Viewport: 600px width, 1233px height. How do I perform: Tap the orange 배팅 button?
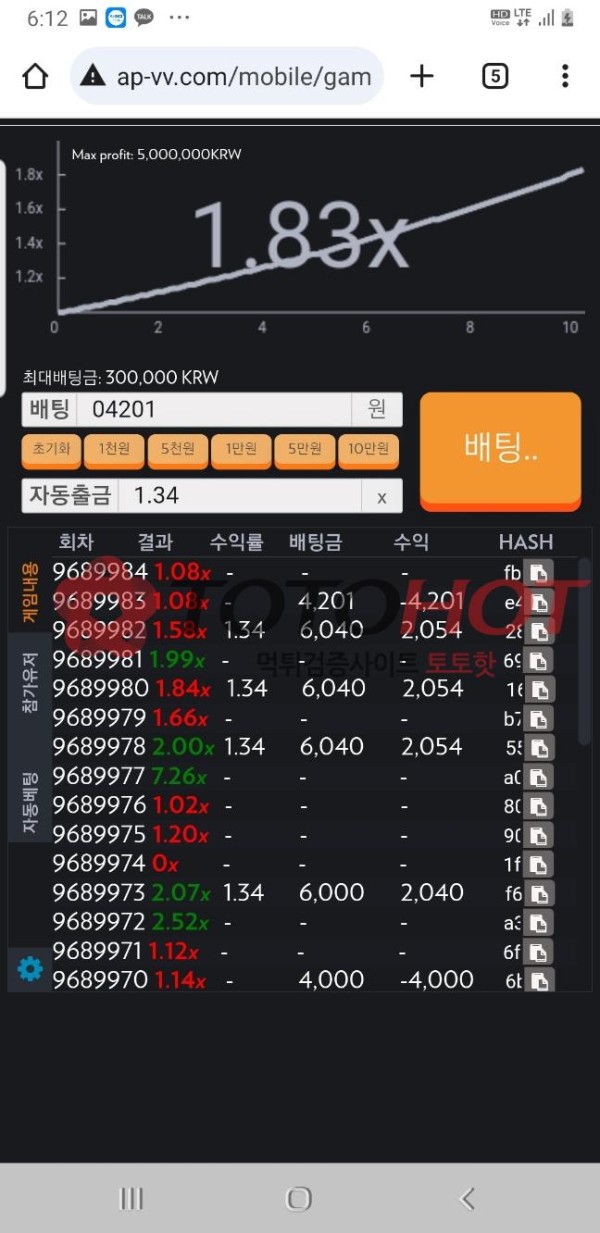500,449
